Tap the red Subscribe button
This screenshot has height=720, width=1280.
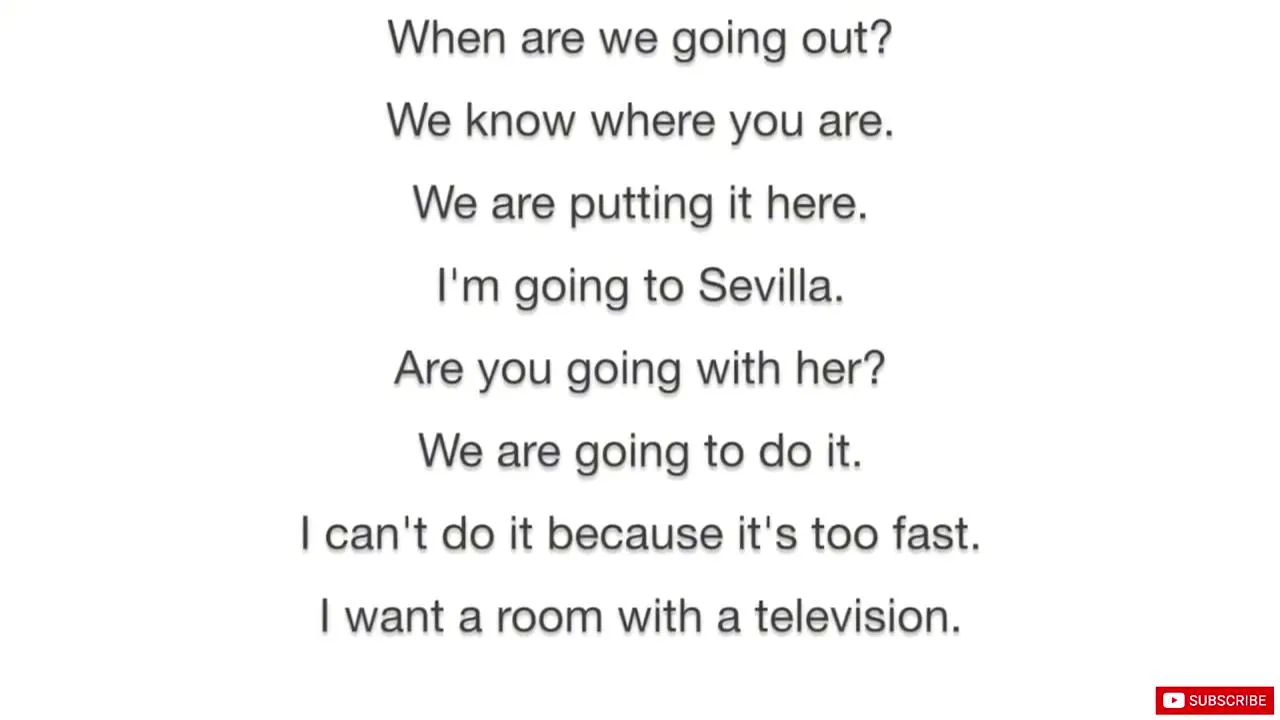pos(1214,700)
